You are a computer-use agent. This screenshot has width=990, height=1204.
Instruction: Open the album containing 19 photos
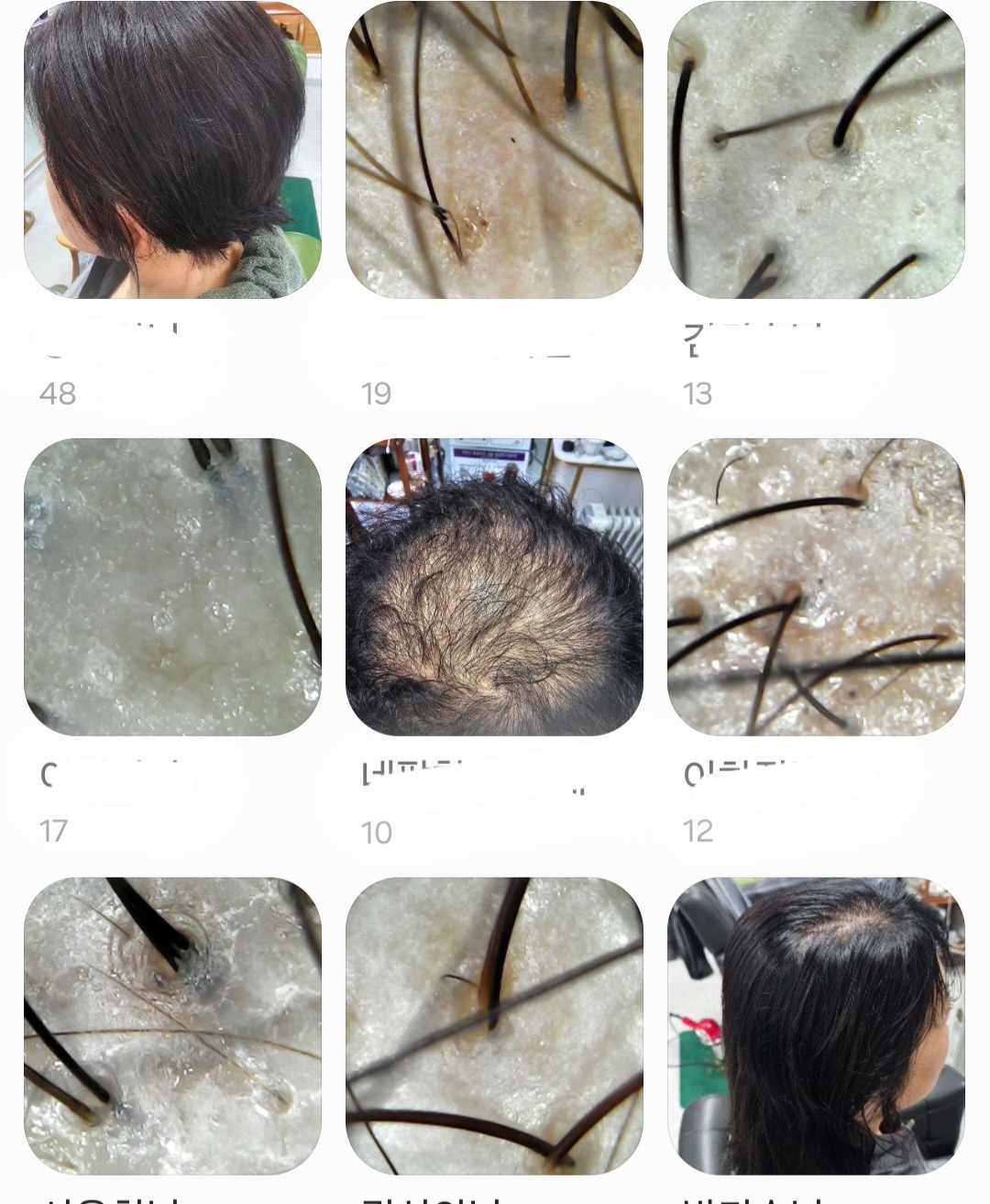494,150
